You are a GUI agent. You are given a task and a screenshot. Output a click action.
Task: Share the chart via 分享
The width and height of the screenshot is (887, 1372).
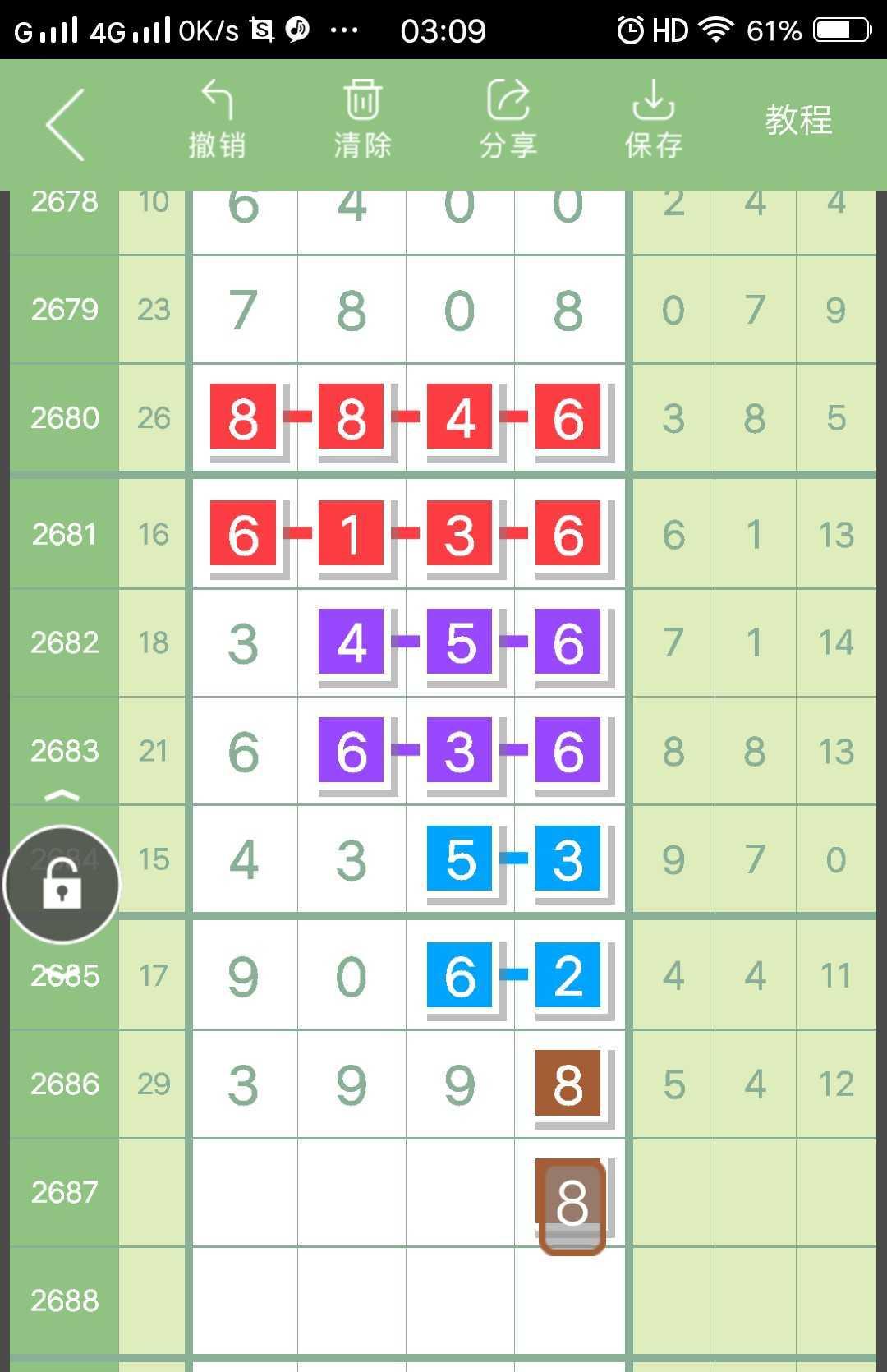[508, 120]
